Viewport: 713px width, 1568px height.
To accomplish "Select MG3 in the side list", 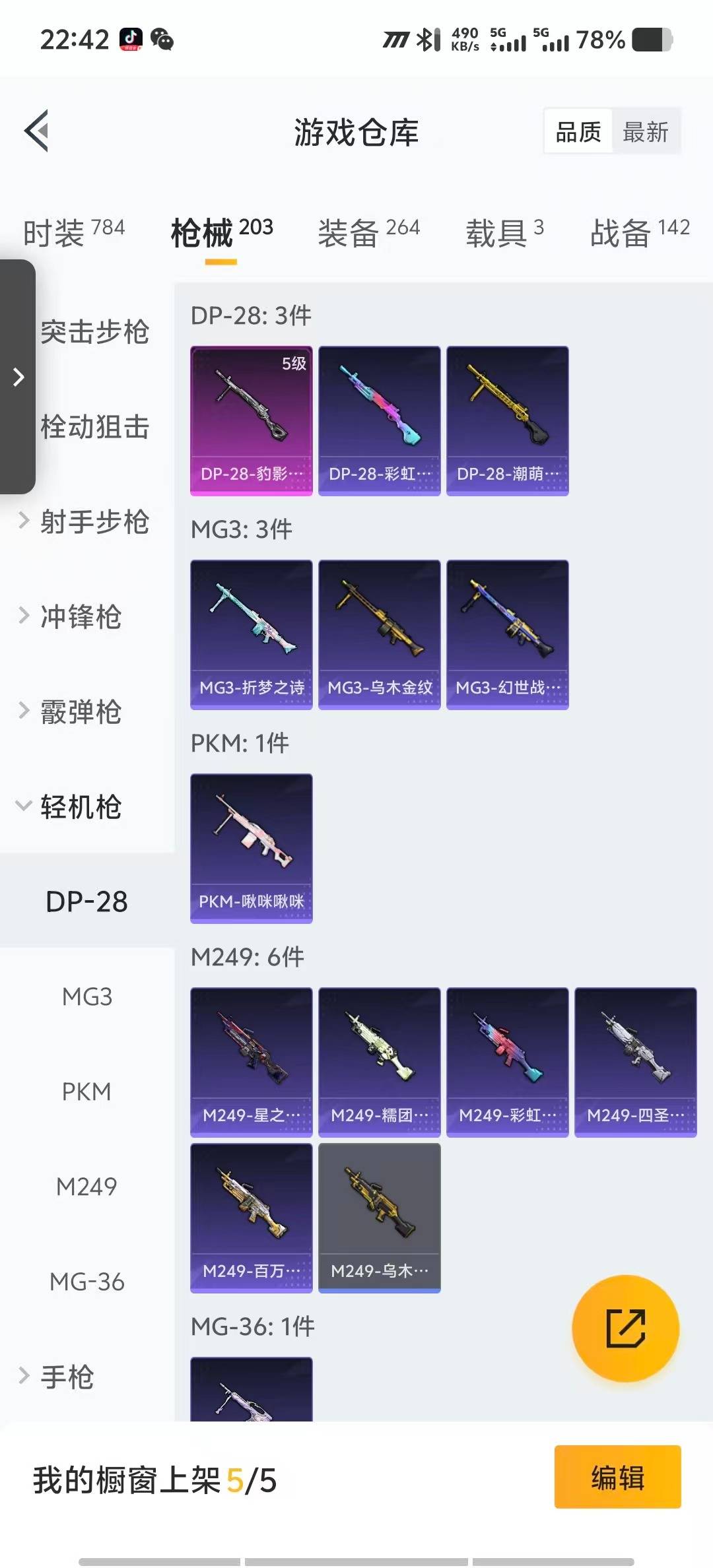I will click(x=87, y=996).
